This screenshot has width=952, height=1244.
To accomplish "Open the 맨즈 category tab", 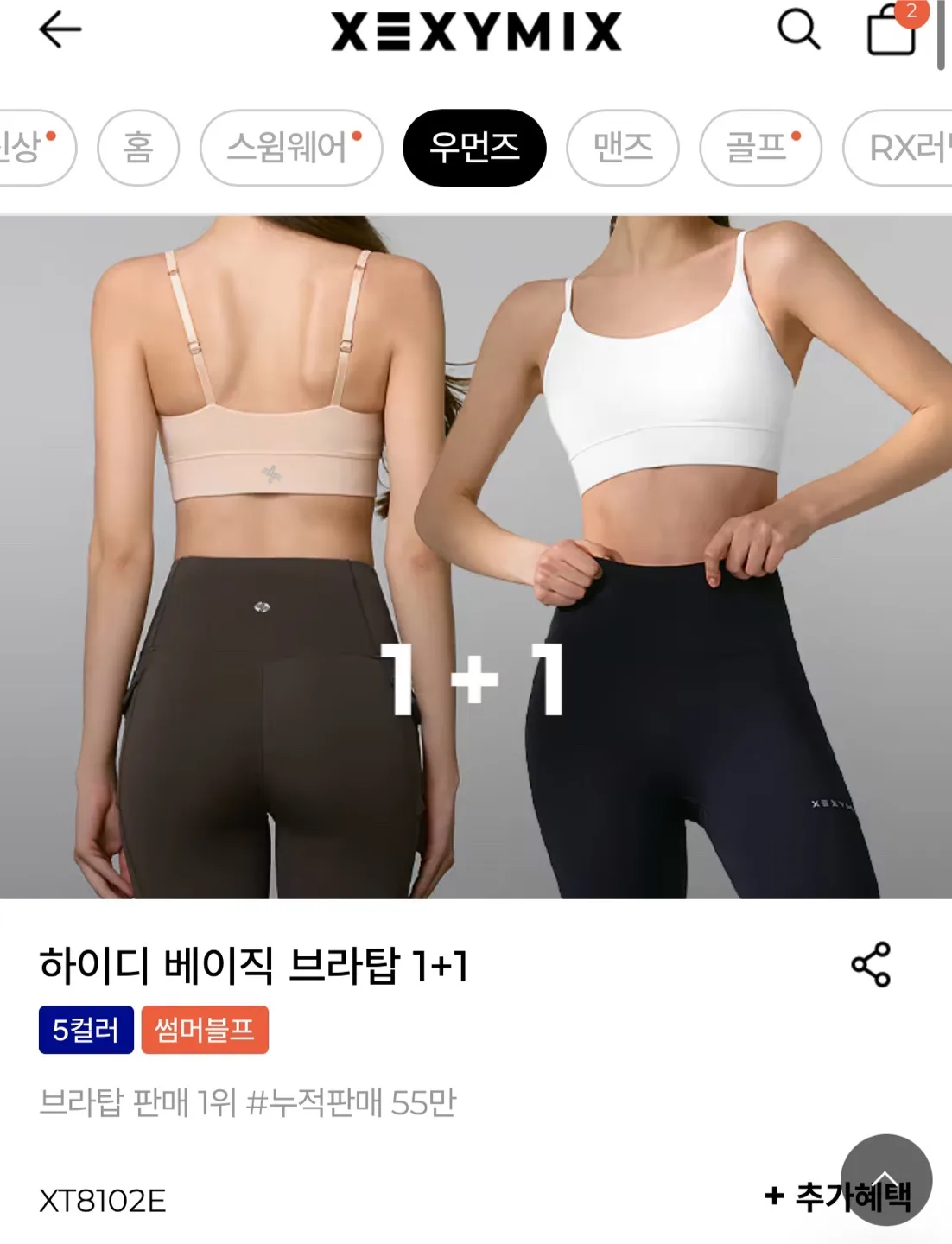I will pos(624,147).
